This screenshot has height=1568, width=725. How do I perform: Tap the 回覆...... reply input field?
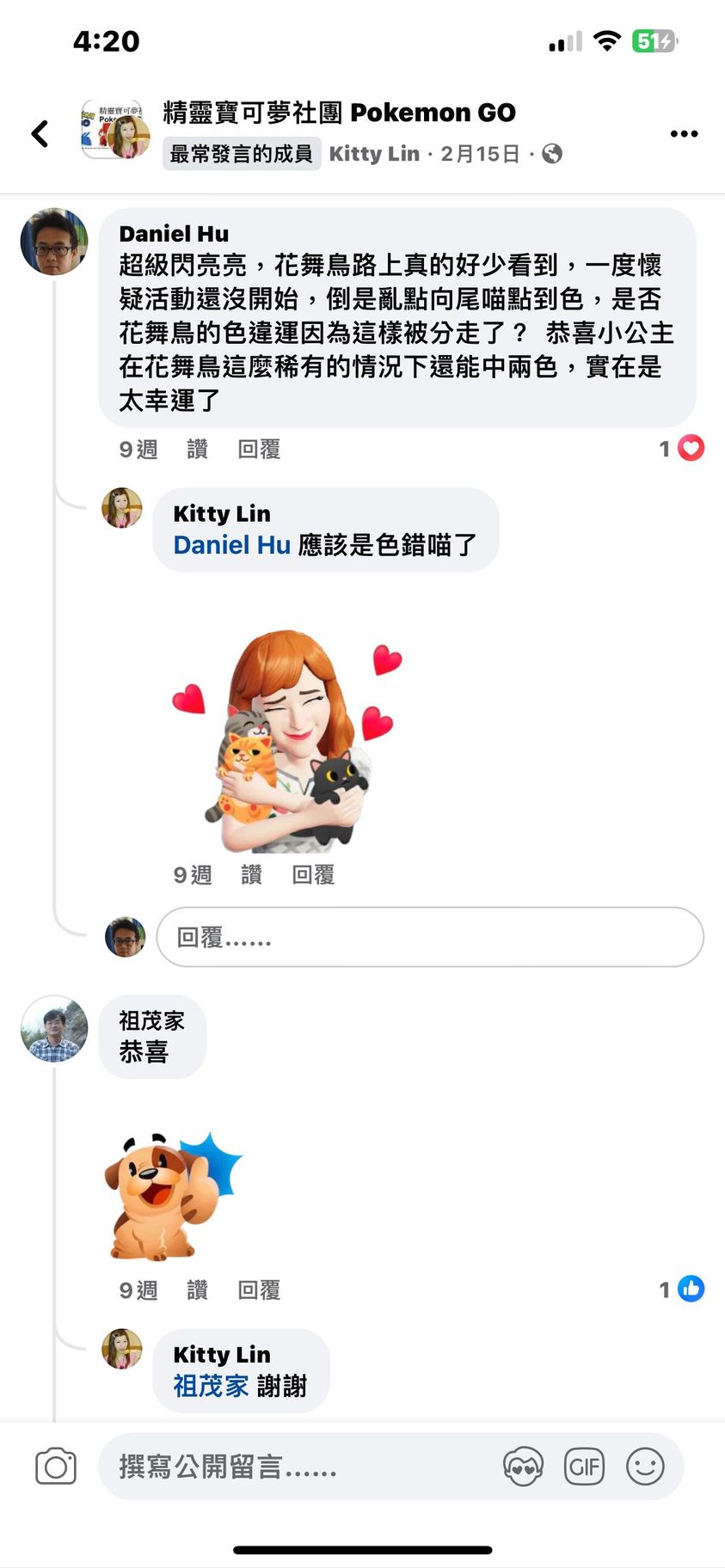click(x=430, y=937)
